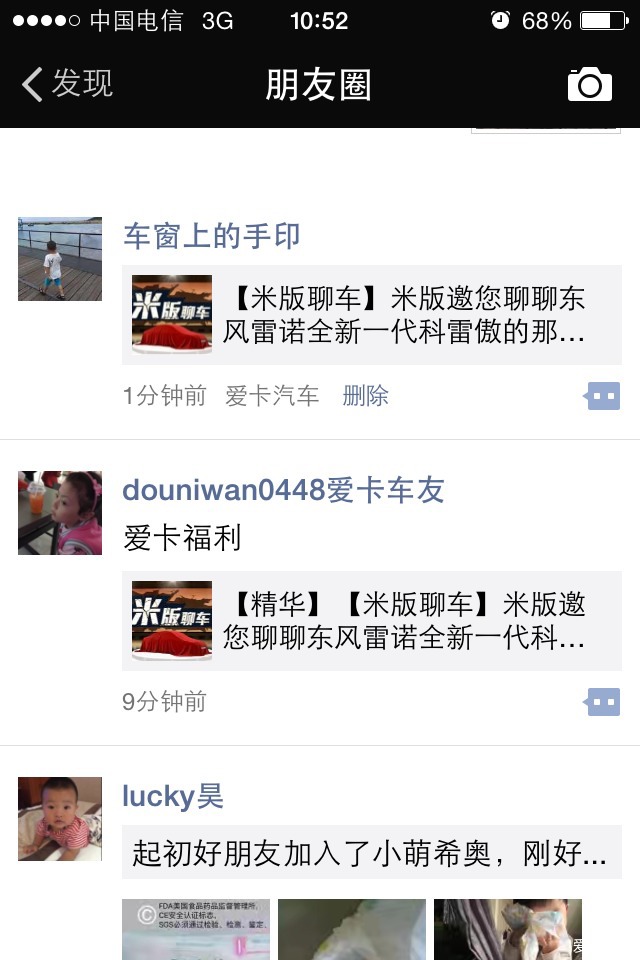Tap lucky昊's baby avatar
Image resolution: width=640 pixels, height=960 pixels.
(x=60, y=819)
